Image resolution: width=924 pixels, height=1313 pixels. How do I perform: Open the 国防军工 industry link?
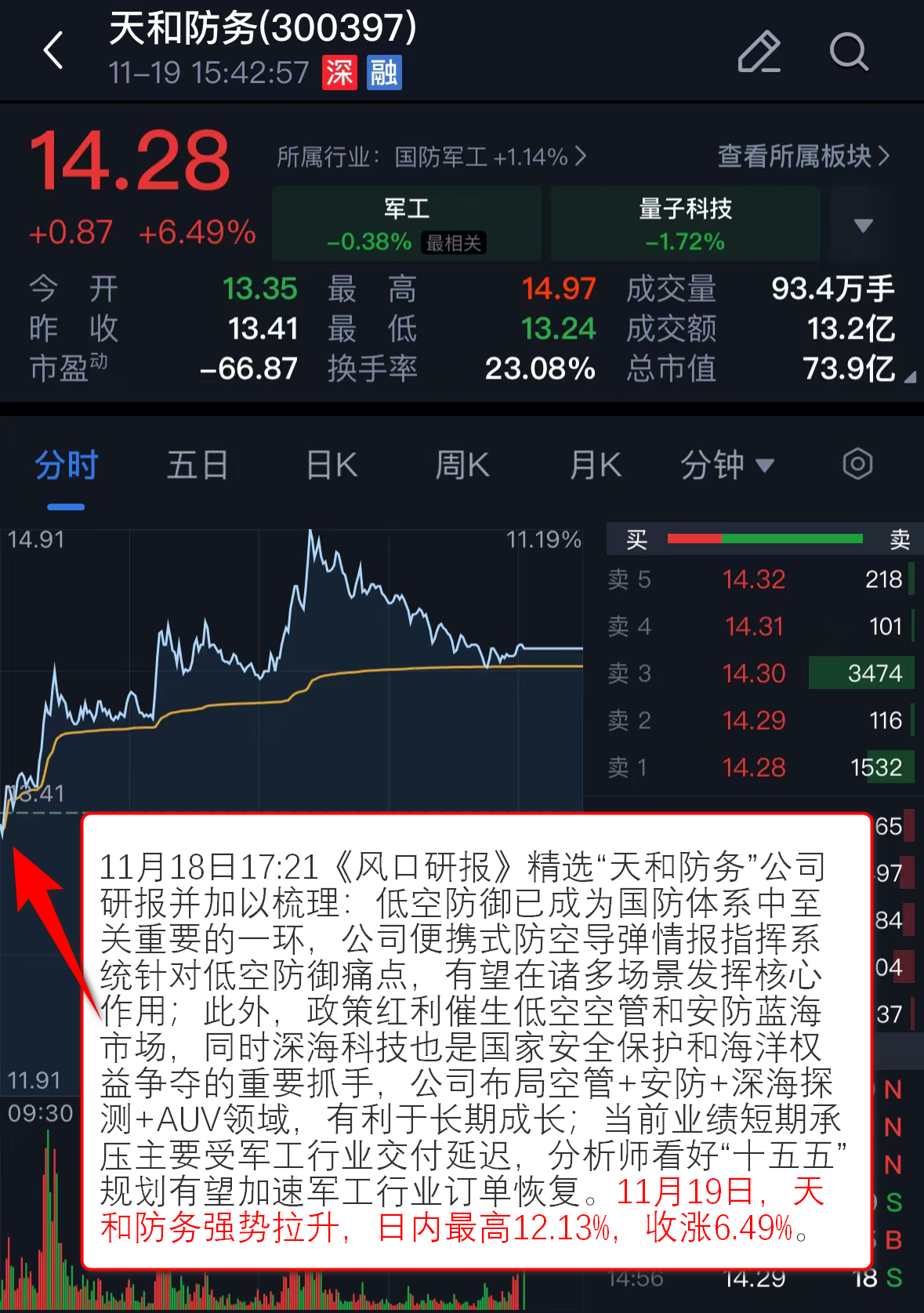point(431,157)
